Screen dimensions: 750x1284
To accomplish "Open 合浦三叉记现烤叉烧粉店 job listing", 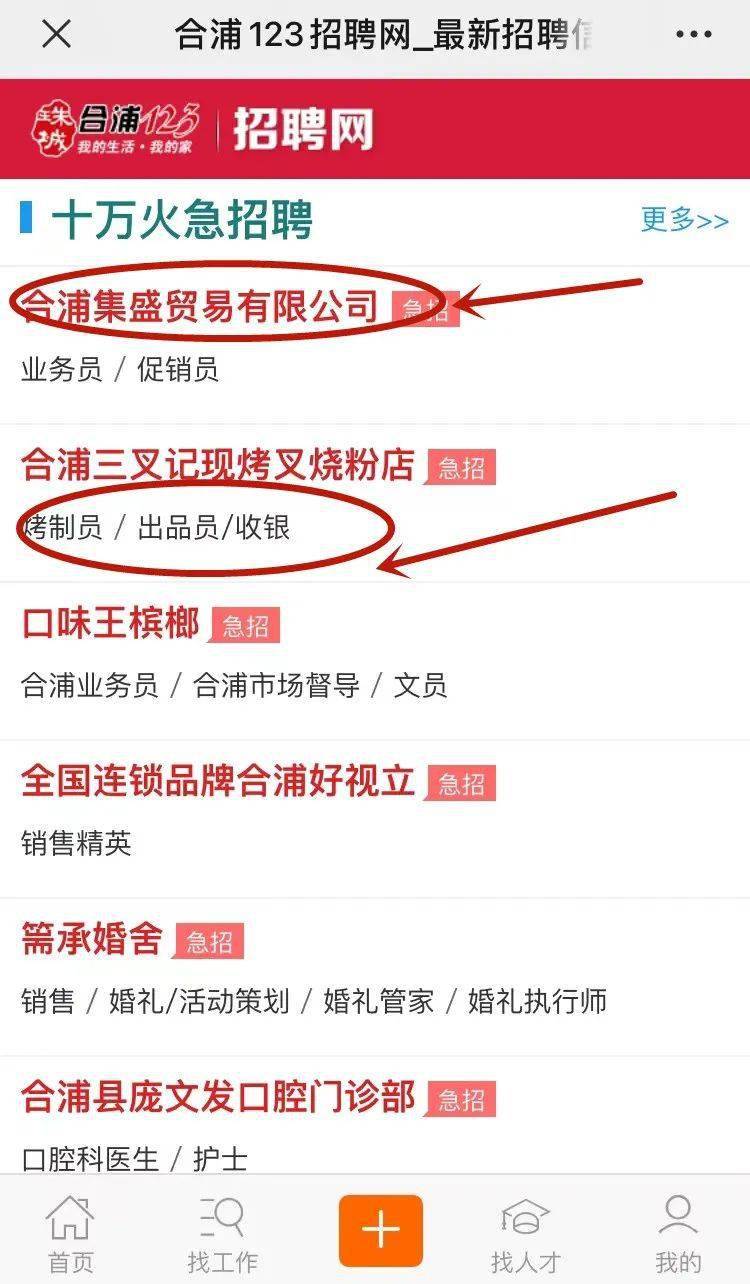I will click(x=218, y=465).
